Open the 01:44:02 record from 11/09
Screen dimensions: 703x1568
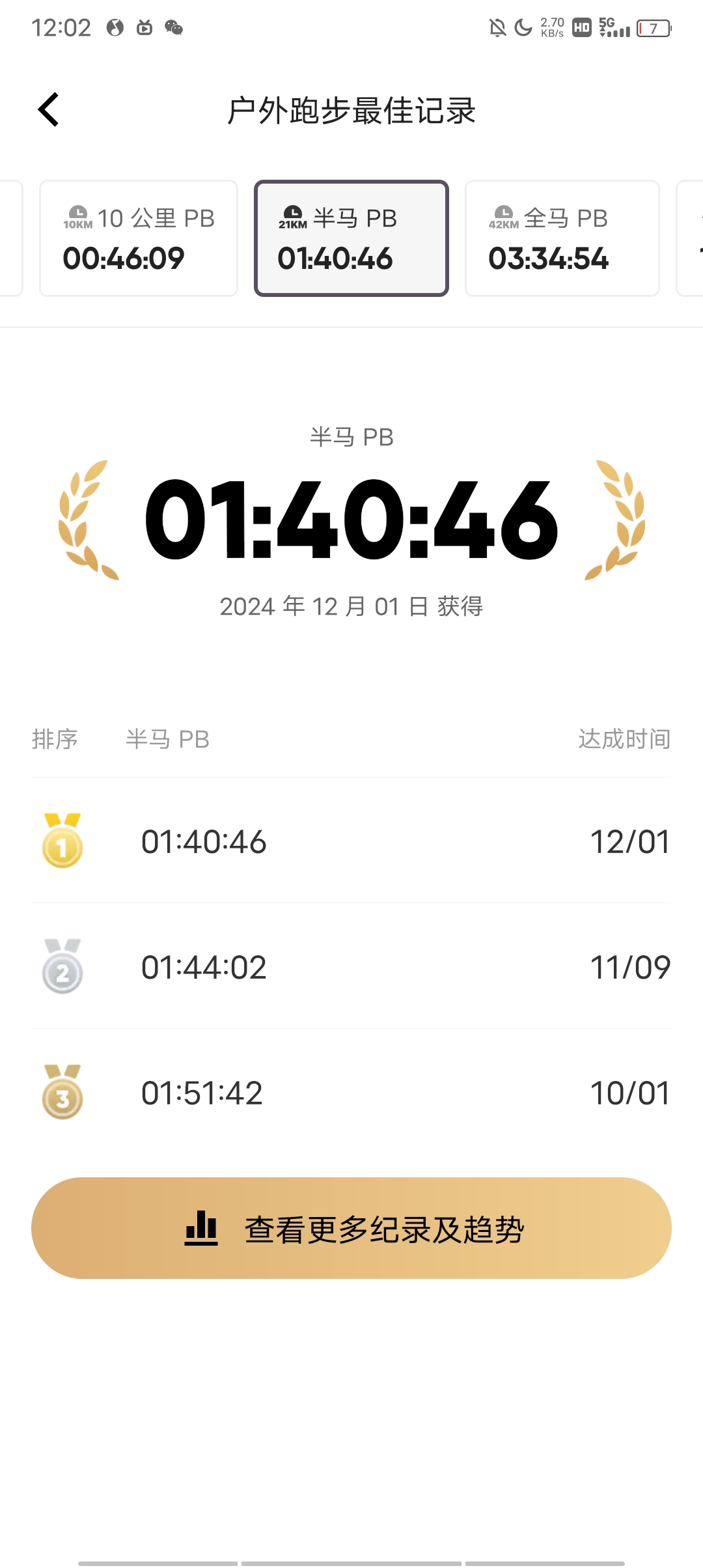coord(351,967)
